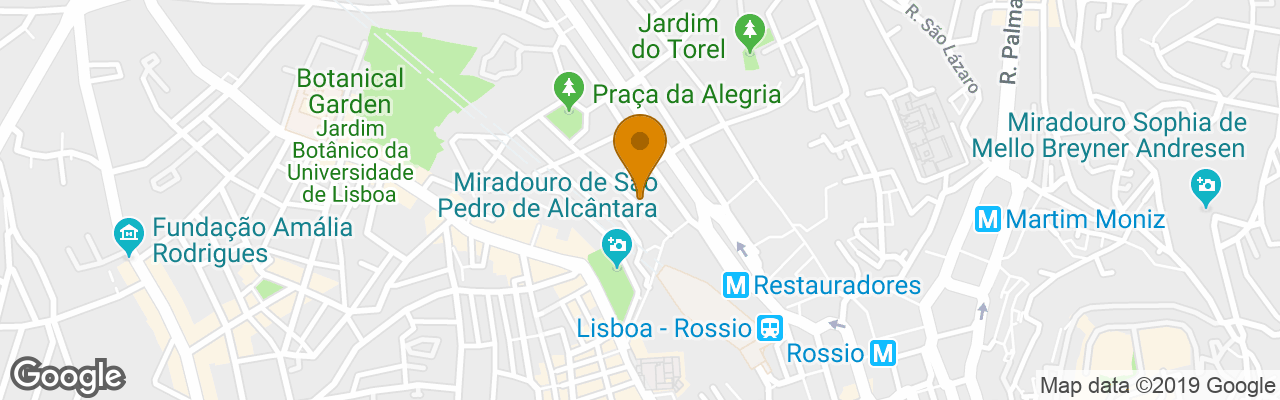The height and width of the screenshot is (400, 1280).
Task: Tap the Lisboa - Rossio train station icon
Action: coord(769,328)
